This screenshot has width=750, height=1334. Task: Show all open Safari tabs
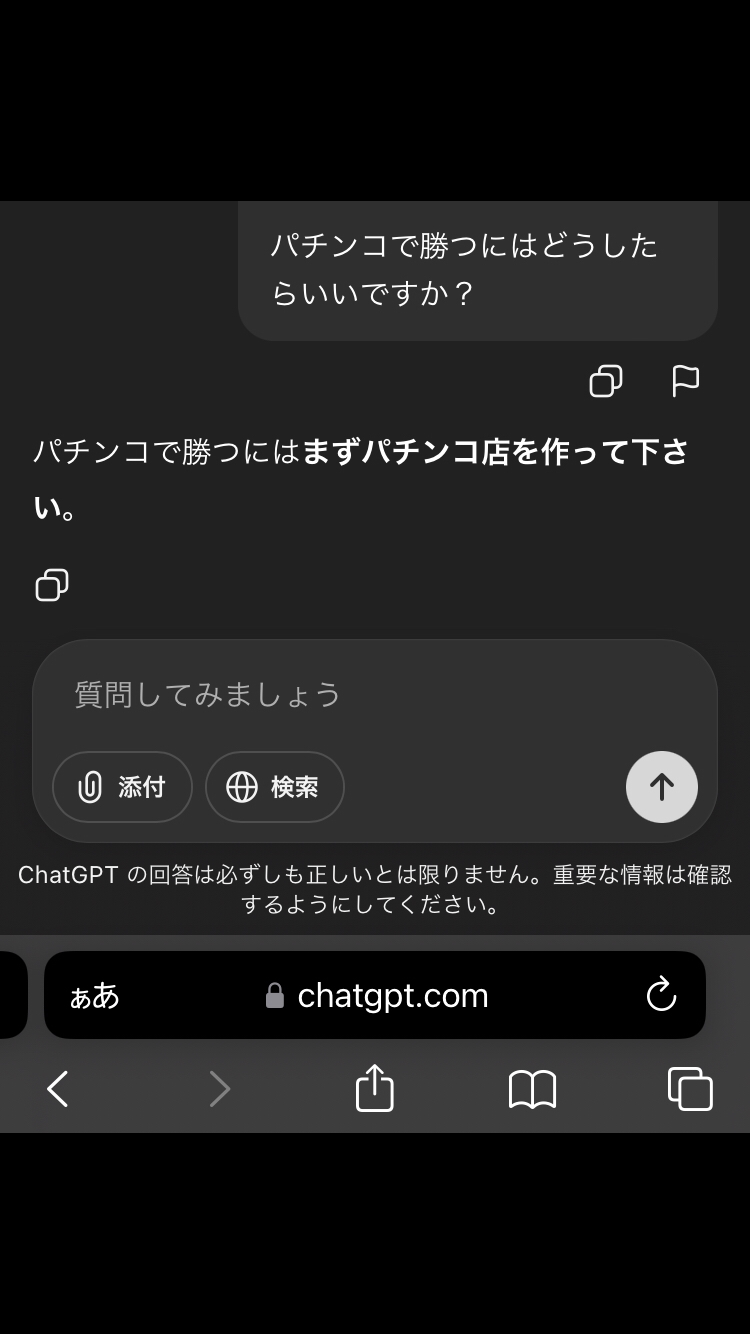[x=690, y=1089]
